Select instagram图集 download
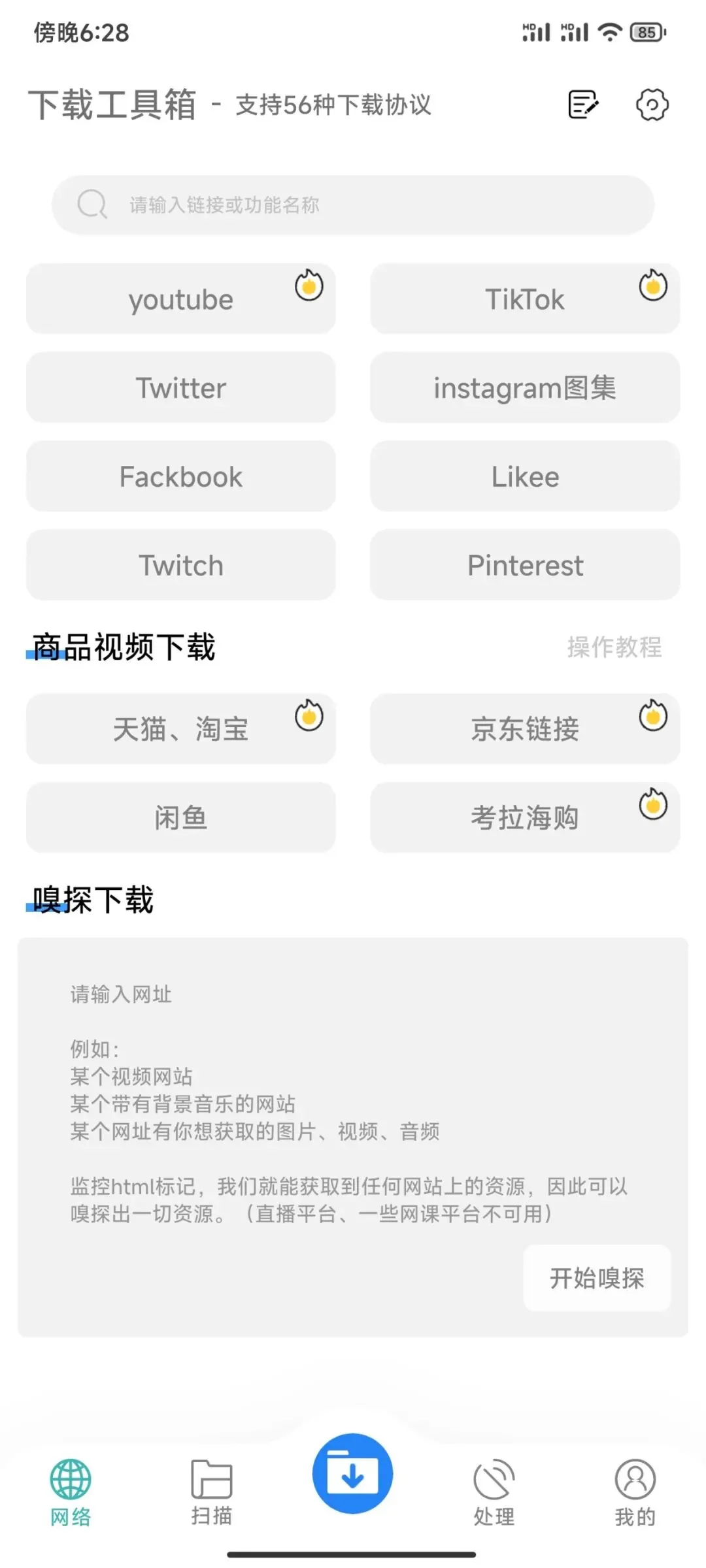706x1568 pixels. click(525, 387)
